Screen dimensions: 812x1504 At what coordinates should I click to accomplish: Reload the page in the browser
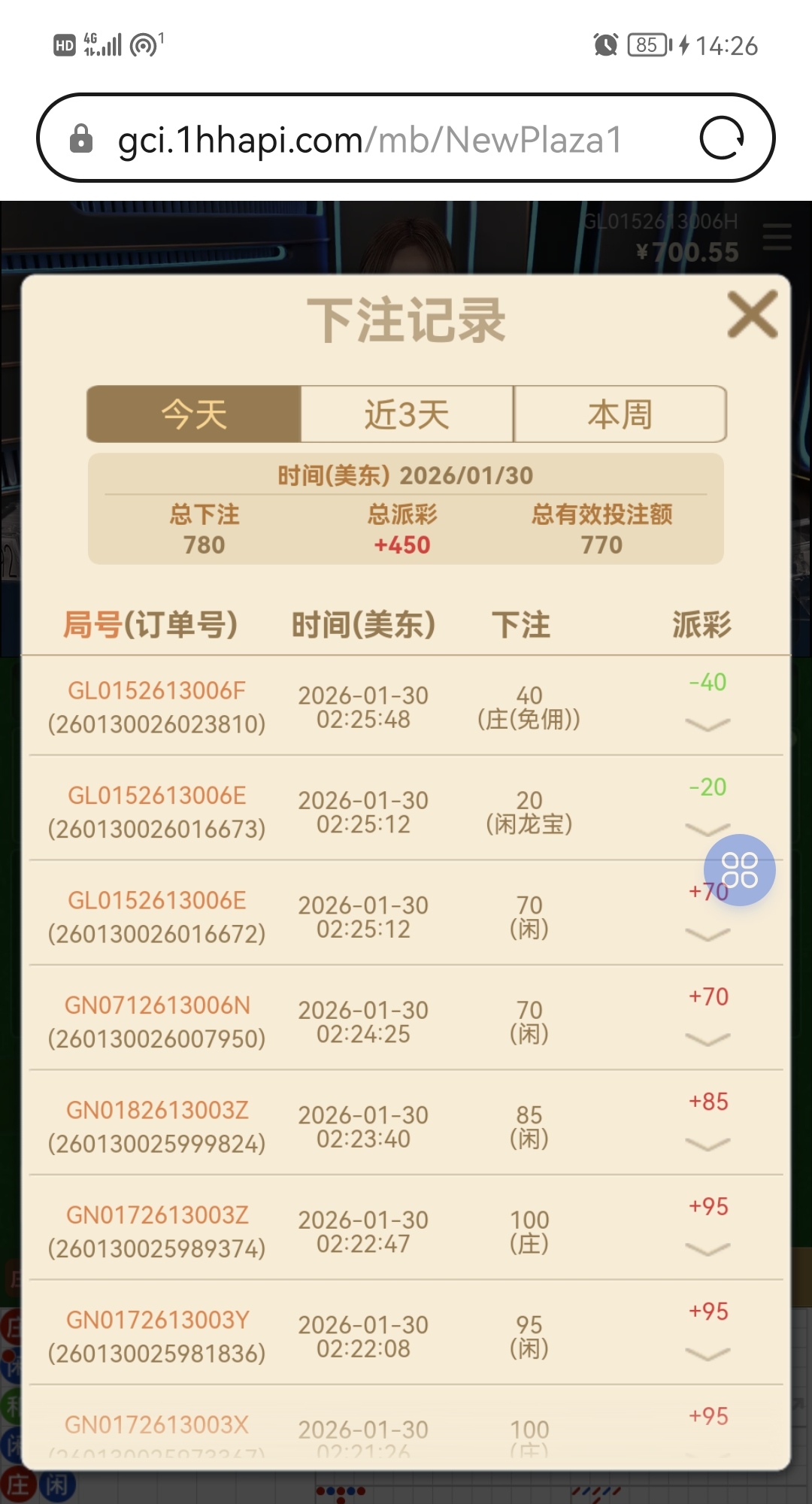721,138
